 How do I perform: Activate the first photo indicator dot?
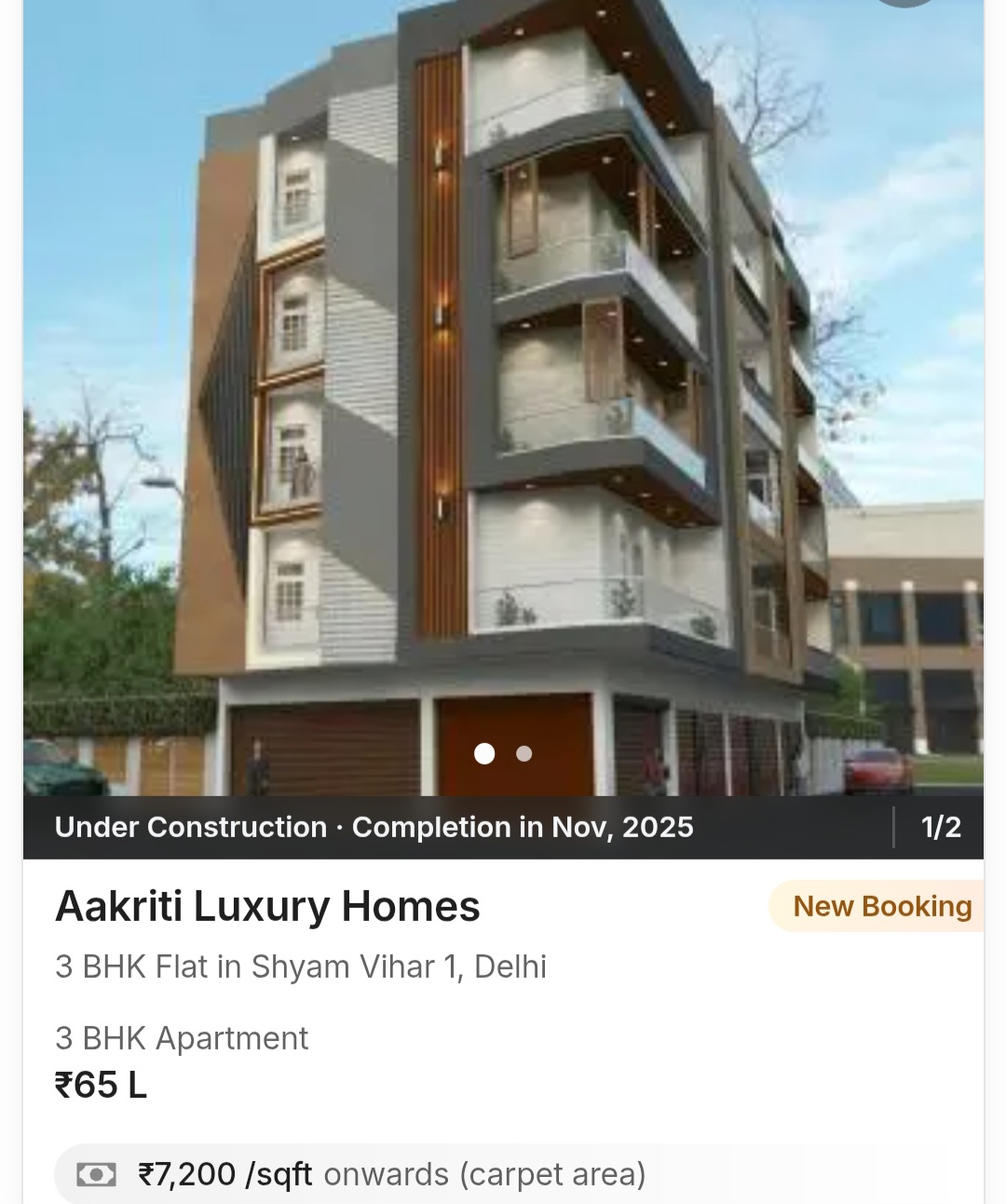point(485,755)
